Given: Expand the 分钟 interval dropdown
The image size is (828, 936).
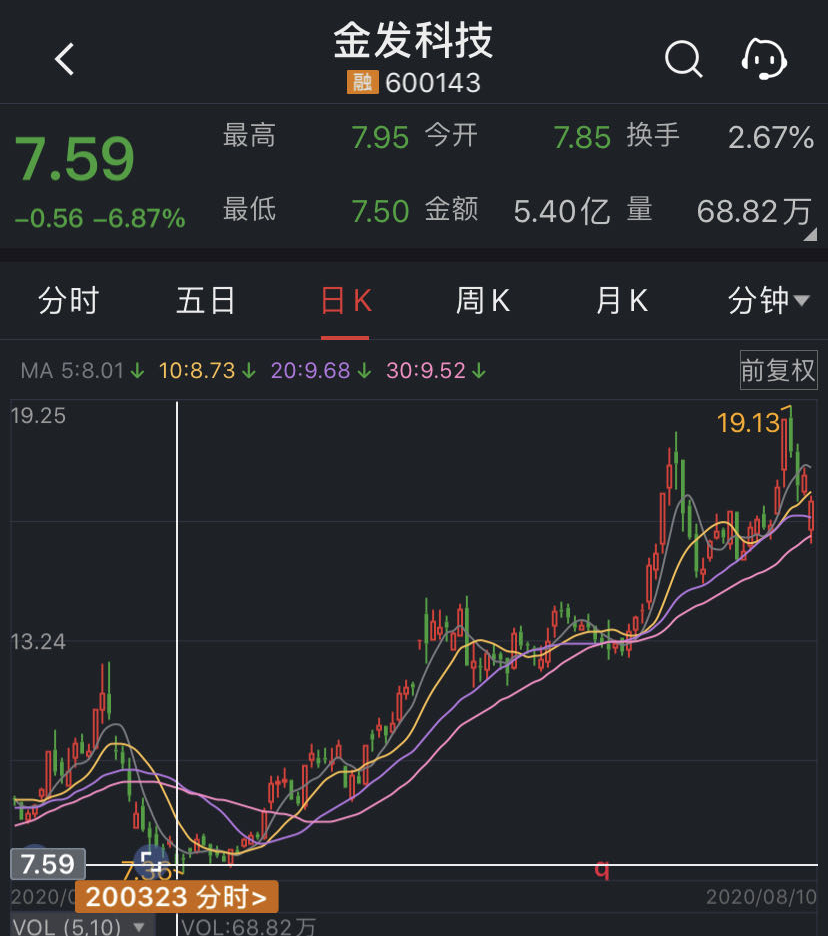Looking at the screenshot, I should click(x=770, y=300).
